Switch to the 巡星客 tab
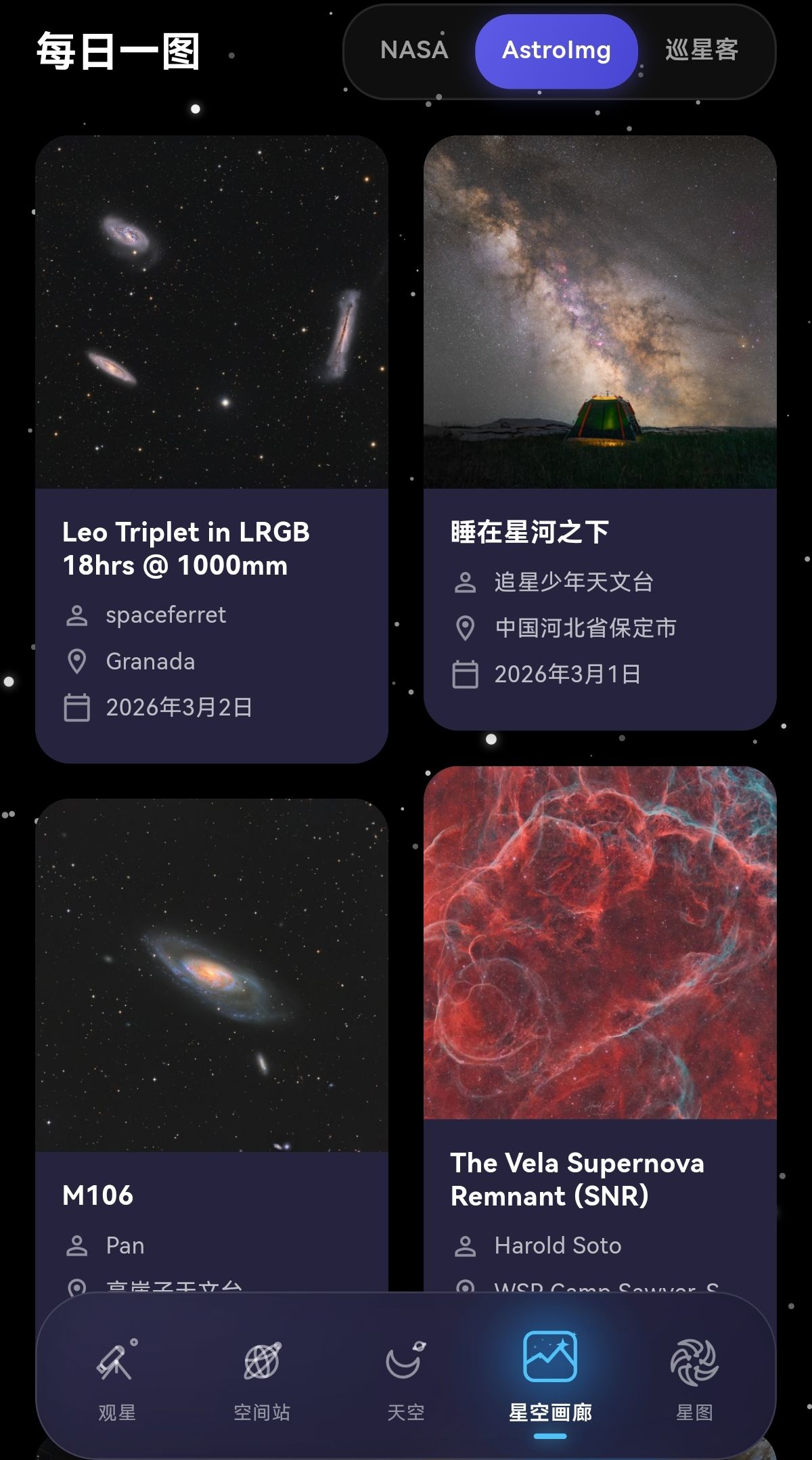Image resolution: width=812 pixels, height=1460 pixels. pos(701,50)
